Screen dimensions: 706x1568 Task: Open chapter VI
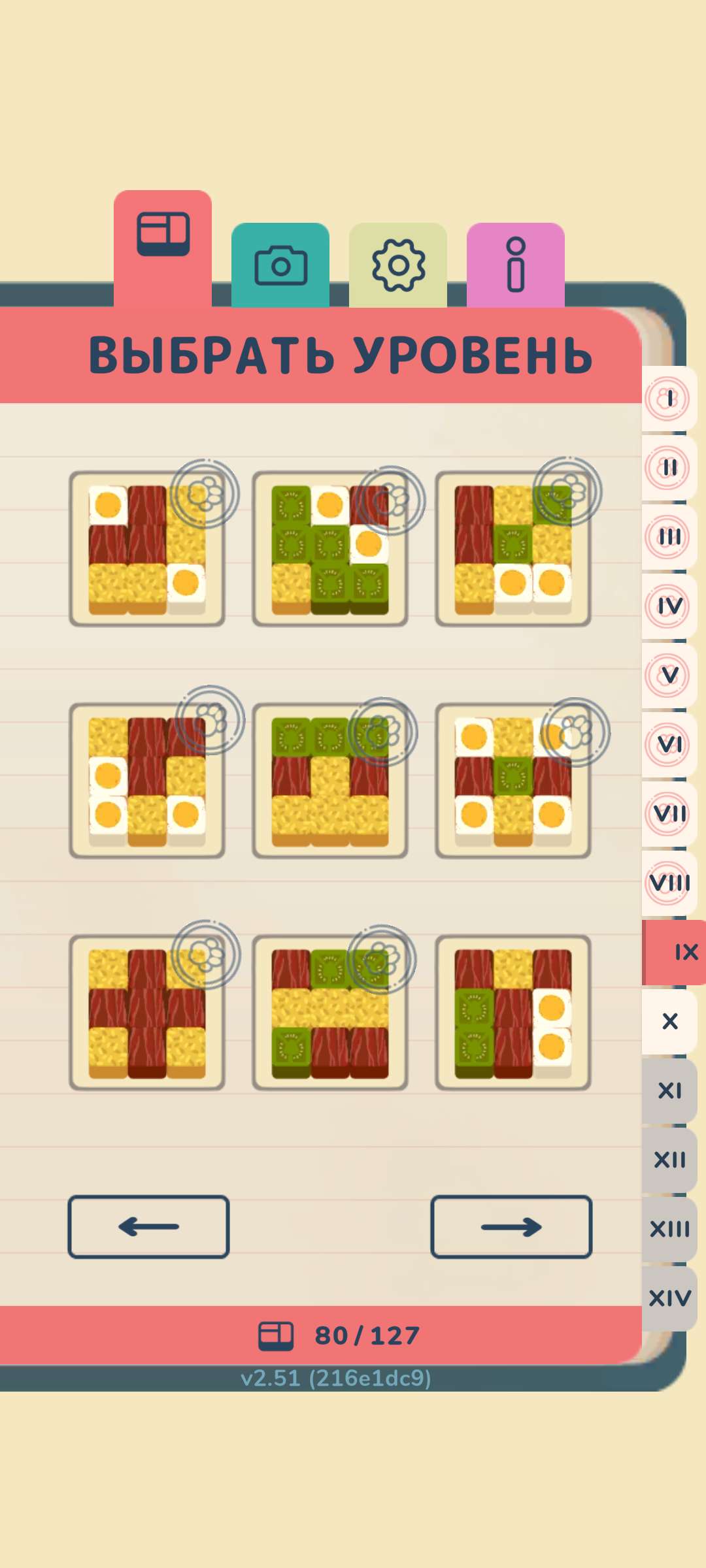669,744
